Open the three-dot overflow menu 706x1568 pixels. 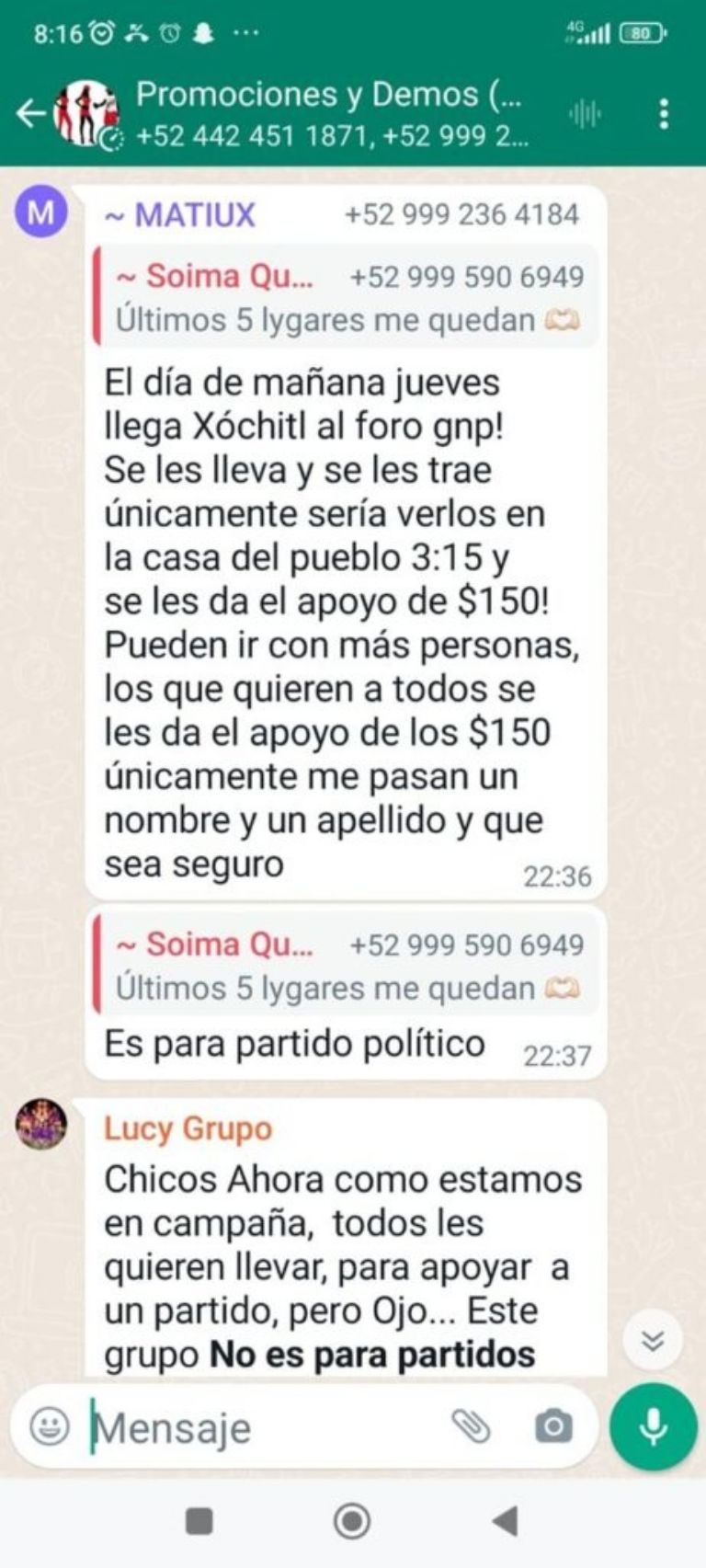(664, 114)
